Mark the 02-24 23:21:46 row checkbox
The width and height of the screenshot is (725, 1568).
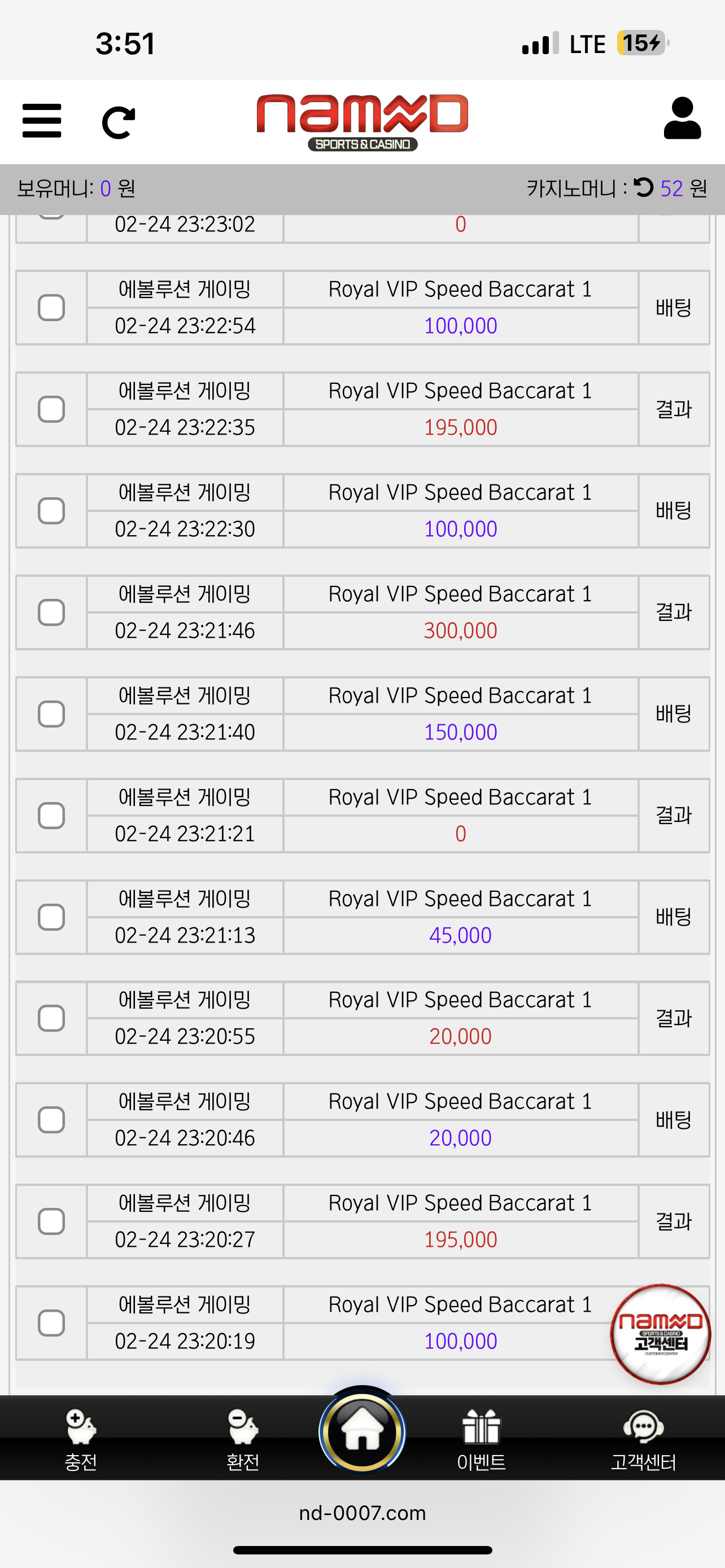click(x=51, y=612)
